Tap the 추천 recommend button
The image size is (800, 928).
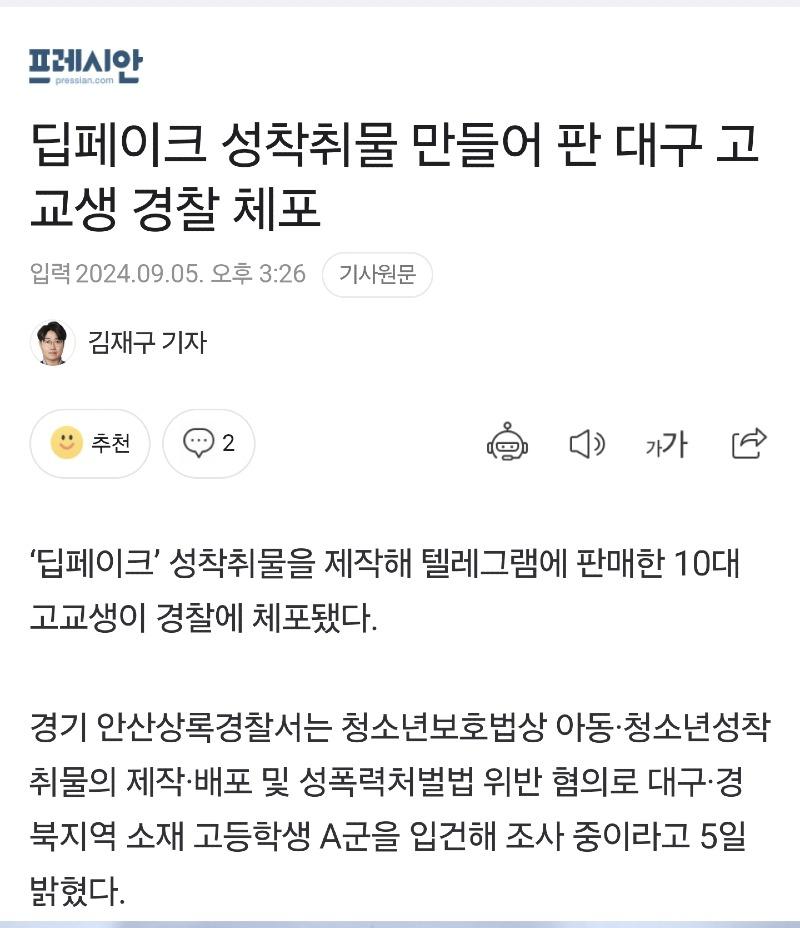pyautogui.click(x=90, y=443)
